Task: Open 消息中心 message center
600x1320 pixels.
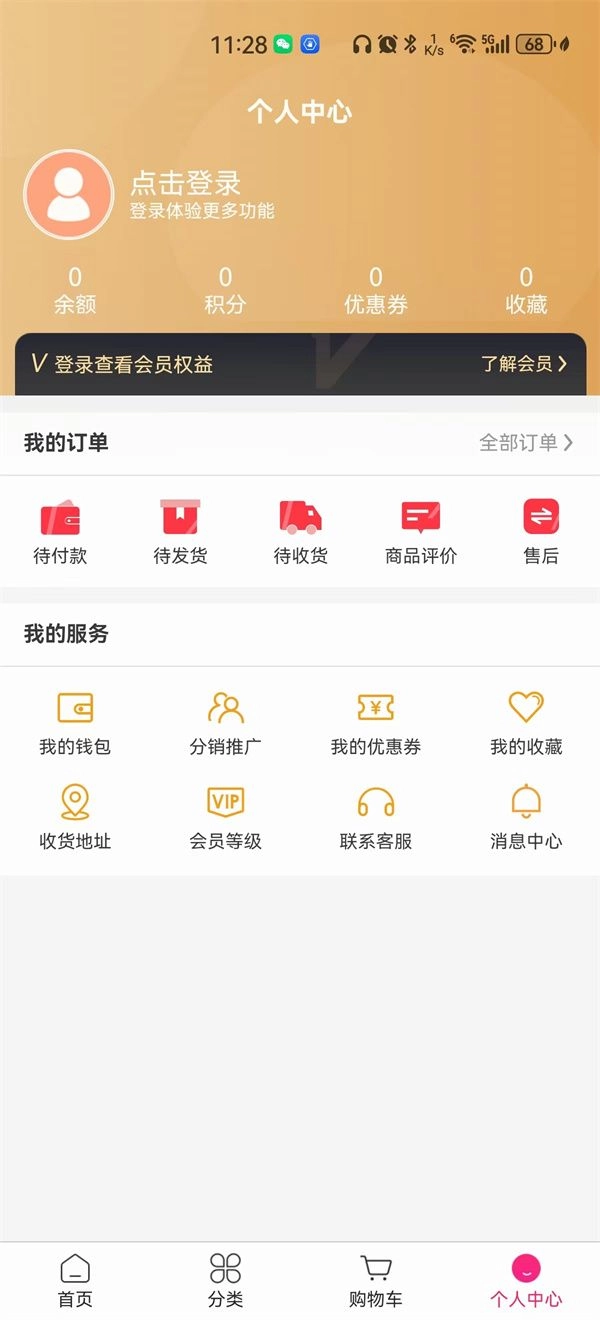Action: tap(526, 817)
